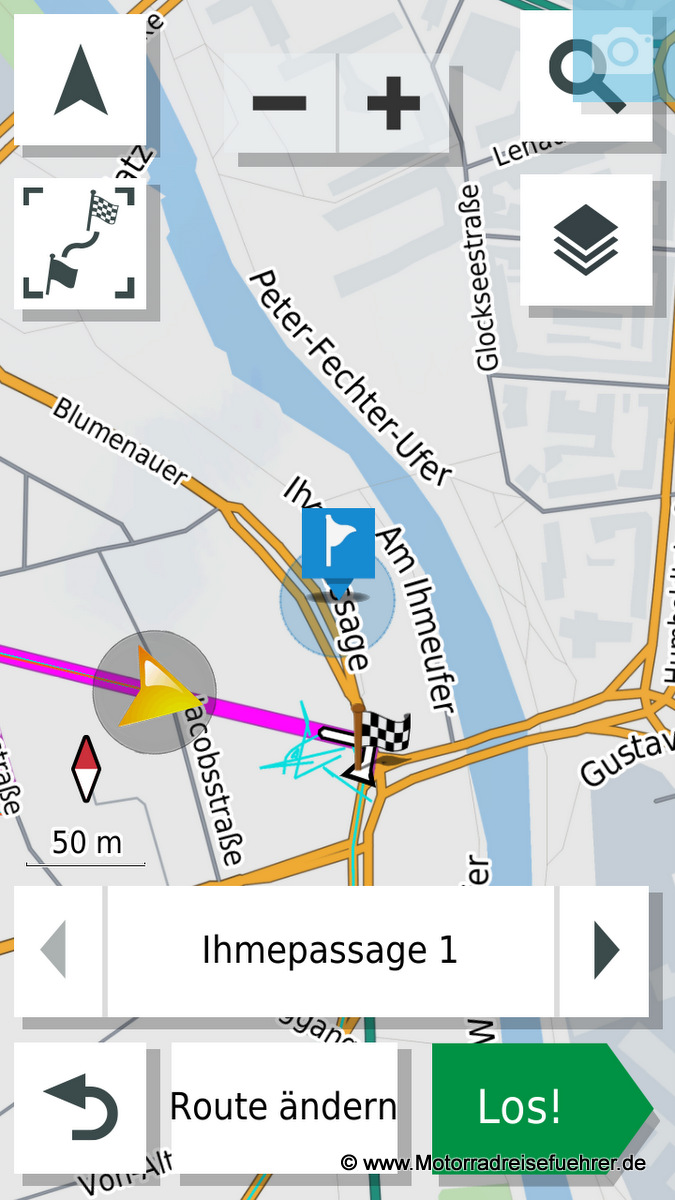Go to next location with right arrow
The height and width of the screenshot is (1200, 675).
click(604, 950)
